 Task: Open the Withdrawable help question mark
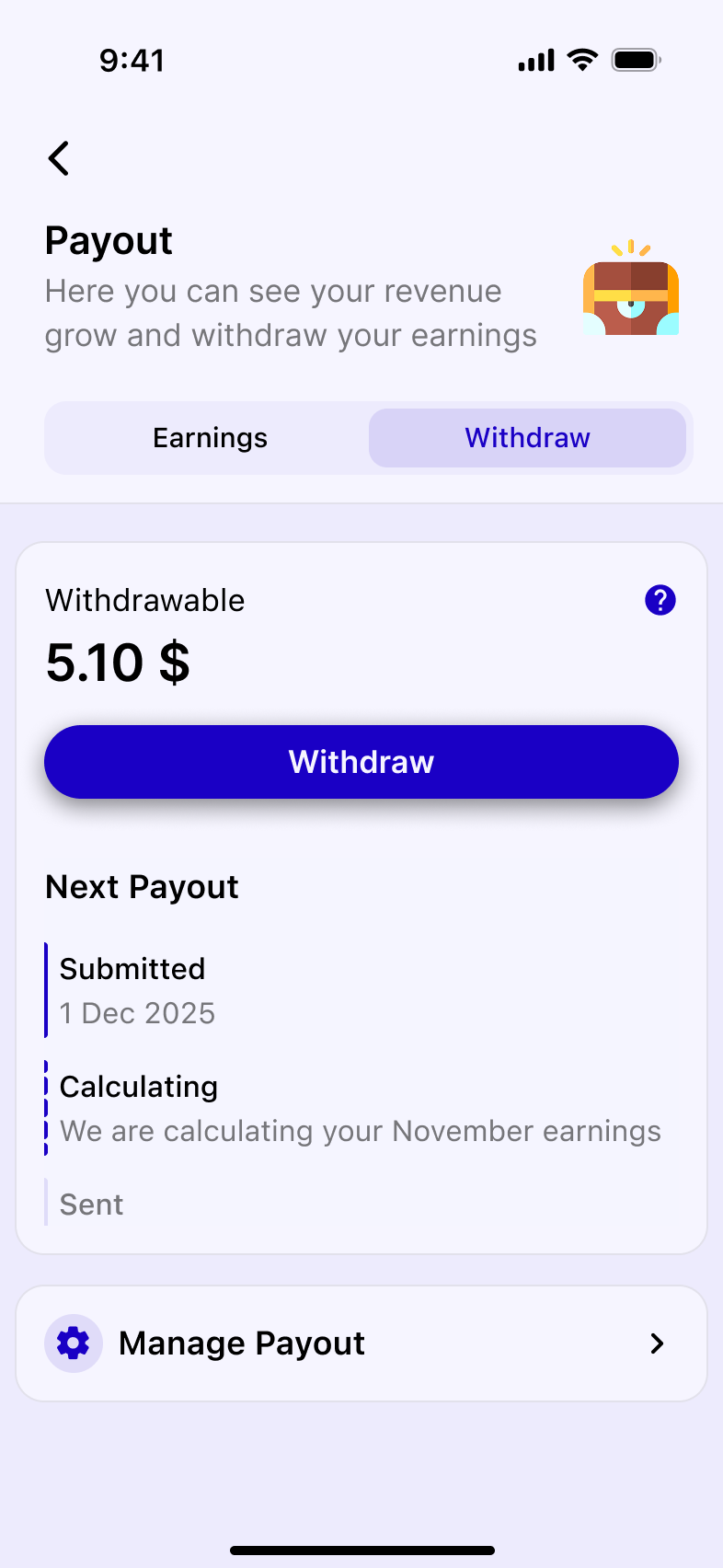click(x=660, y=600)
